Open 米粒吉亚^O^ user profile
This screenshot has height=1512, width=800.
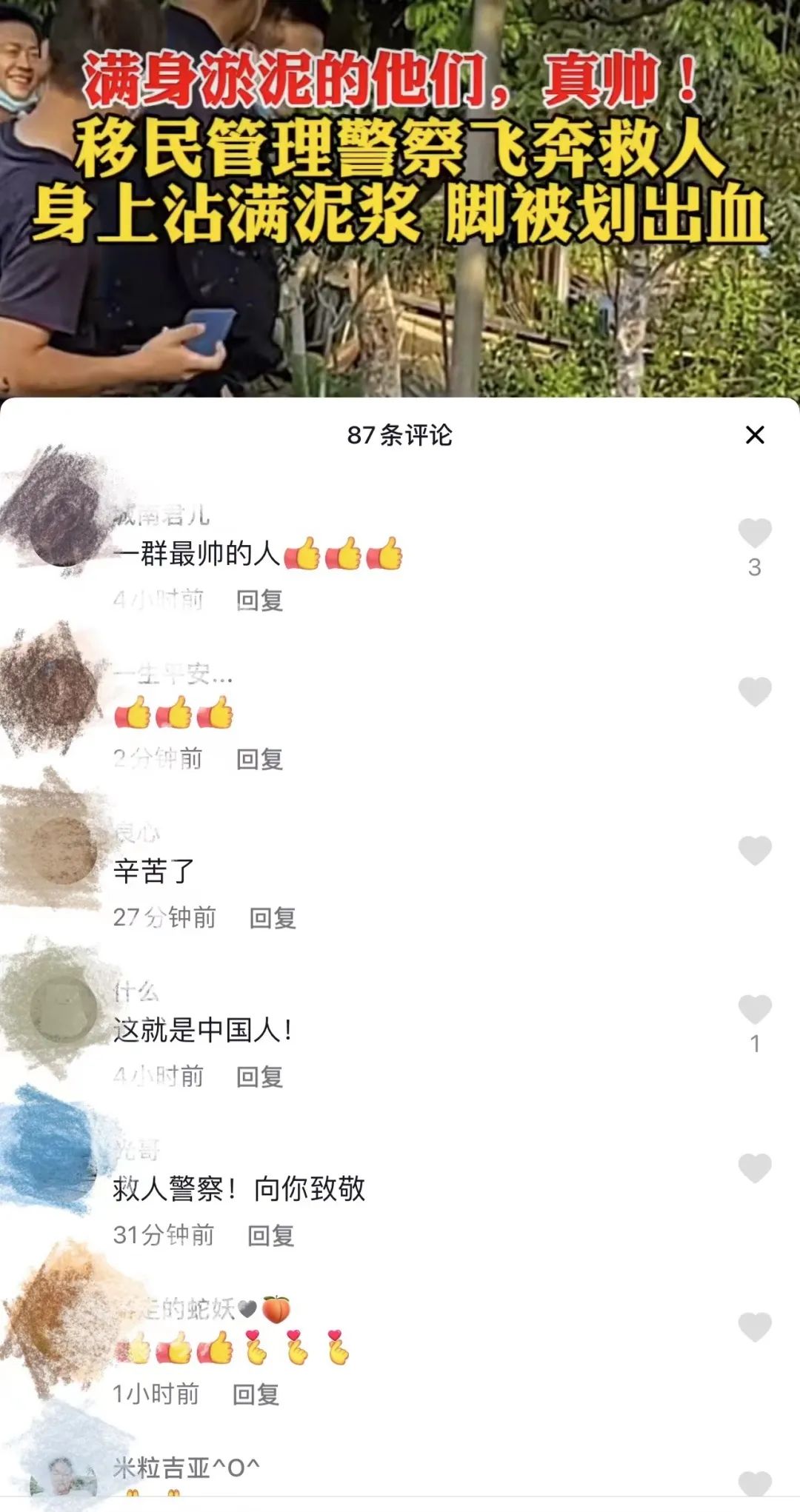click(186, 1467)
